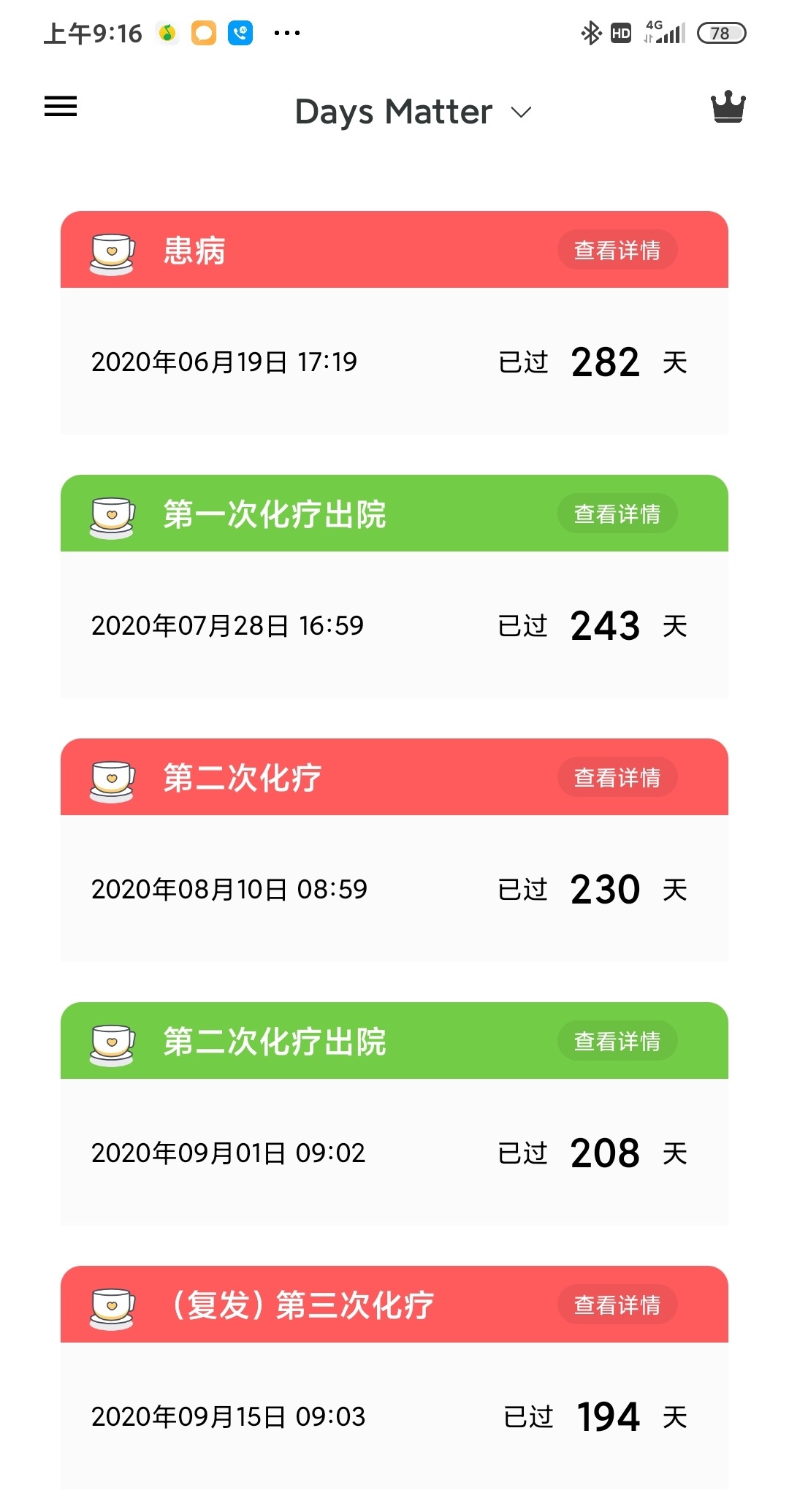
Task: Open the 第一次化疗出院 card showing 243 days
Action: coord(394,587)
